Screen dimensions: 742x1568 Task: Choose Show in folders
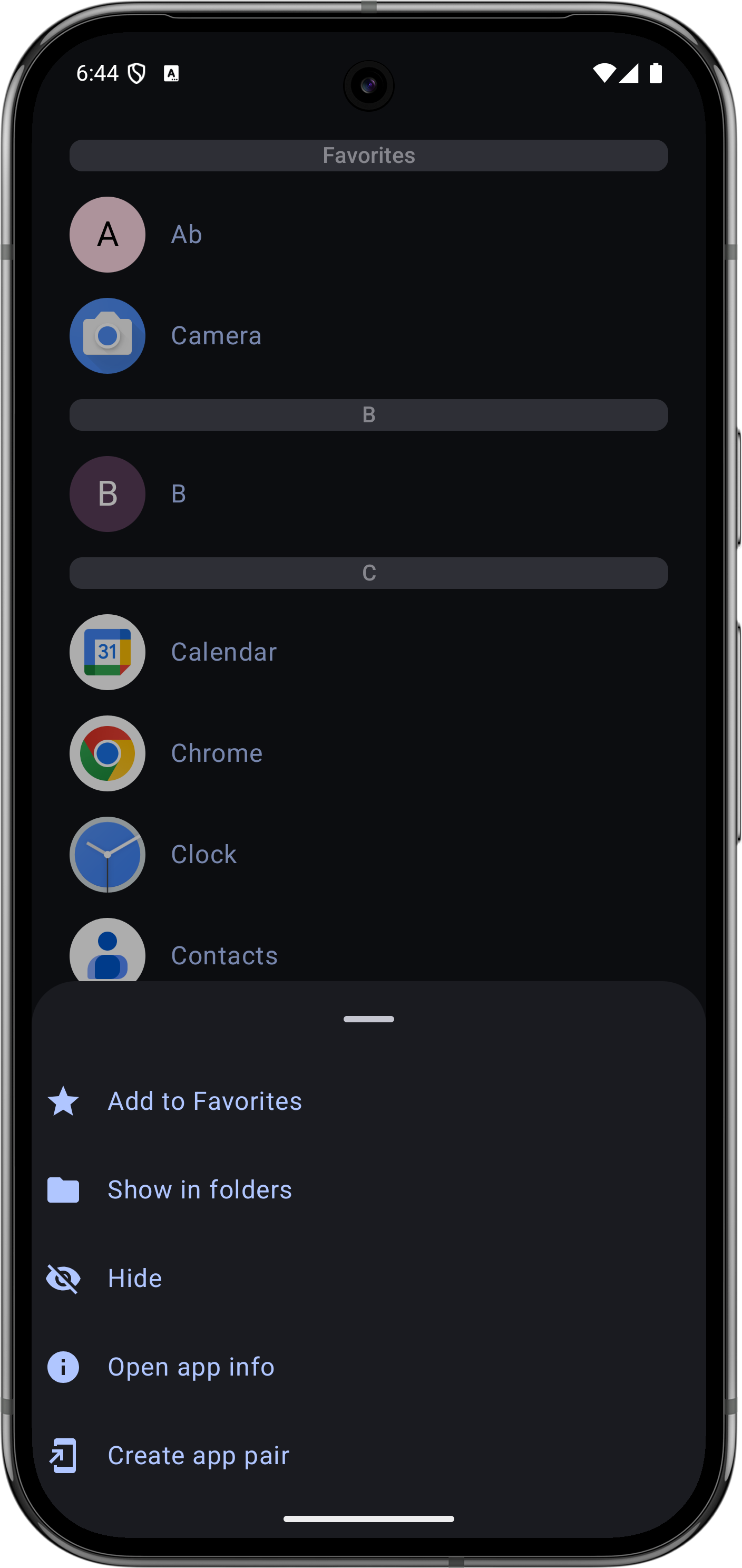point(200,1189)
